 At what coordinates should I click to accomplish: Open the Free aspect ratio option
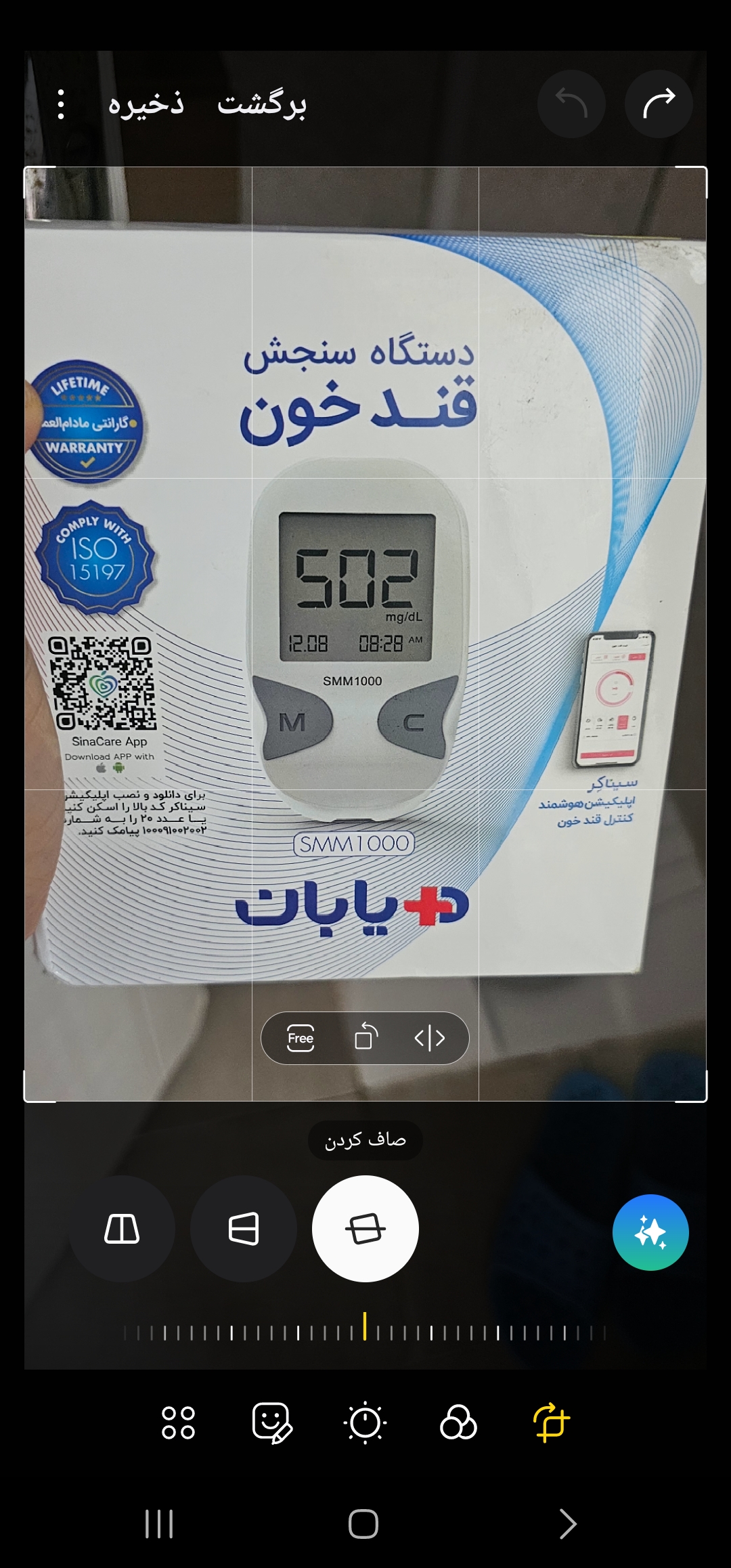click(301, 1038)
